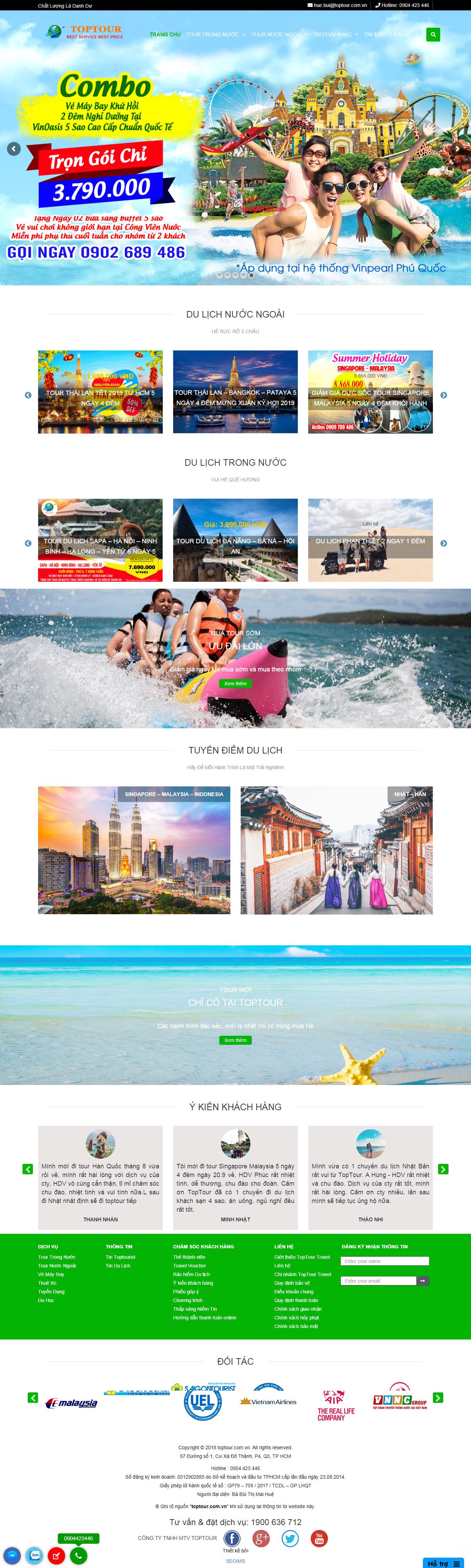The height and width of the screenshot is (1568, 471).
Task: Tap the green phone call button
Action: pos(78,1555)
